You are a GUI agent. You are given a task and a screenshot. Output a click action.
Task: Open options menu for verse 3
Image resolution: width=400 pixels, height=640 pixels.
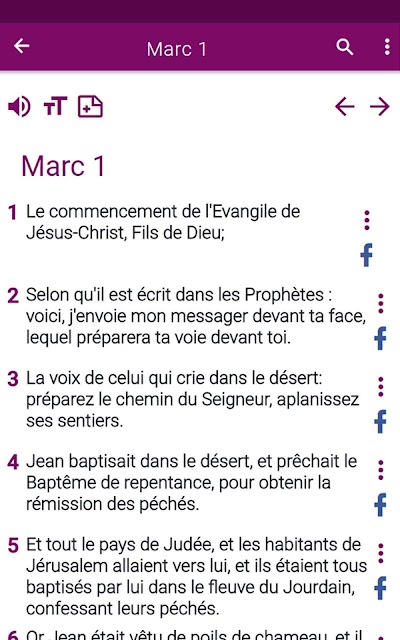pos(380,387)
